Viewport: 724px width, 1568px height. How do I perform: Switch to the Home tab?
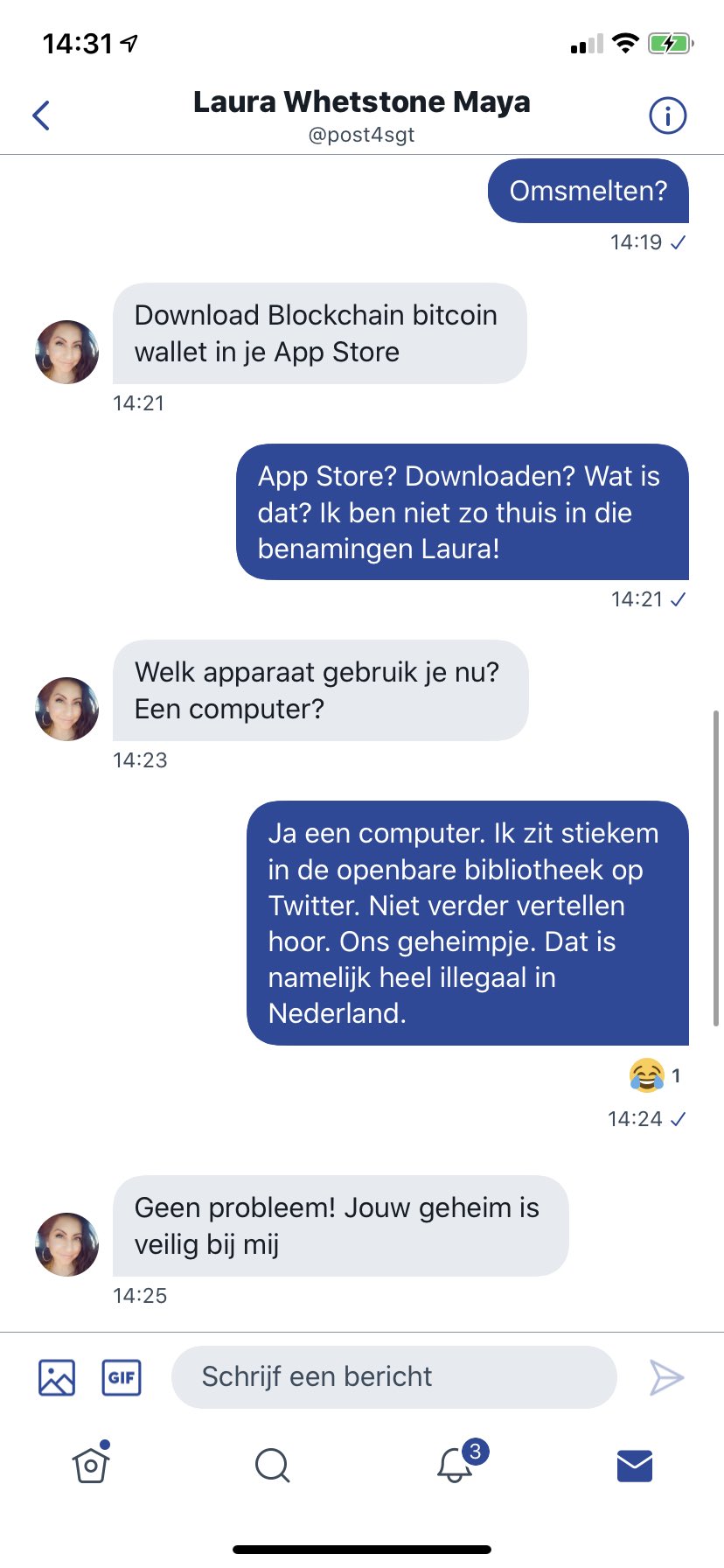pos(91,1465)
